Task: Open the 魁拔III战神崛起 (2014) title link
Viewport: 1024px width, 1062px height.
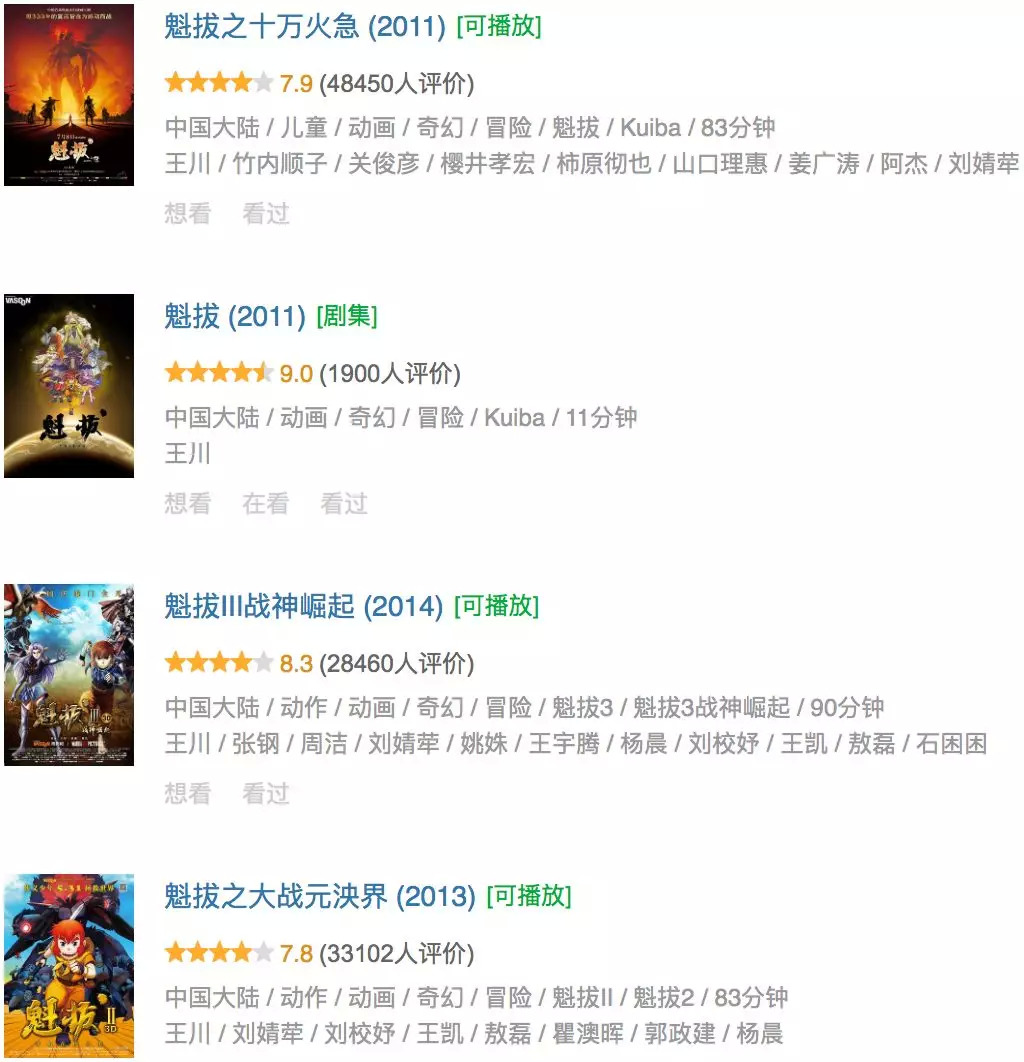Action: pos(303,607)
